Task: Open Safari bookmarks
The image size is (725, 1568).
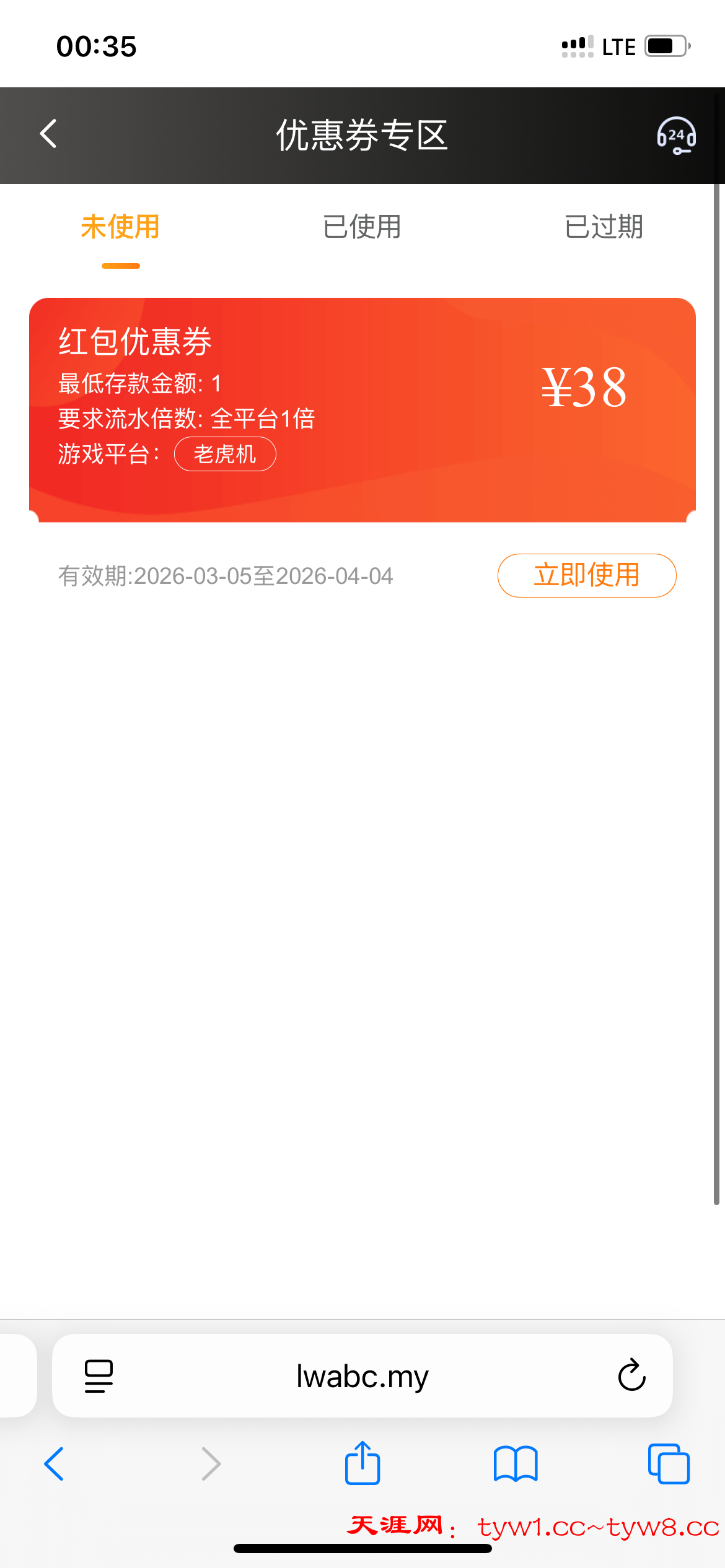Action: coord(516,1464)
